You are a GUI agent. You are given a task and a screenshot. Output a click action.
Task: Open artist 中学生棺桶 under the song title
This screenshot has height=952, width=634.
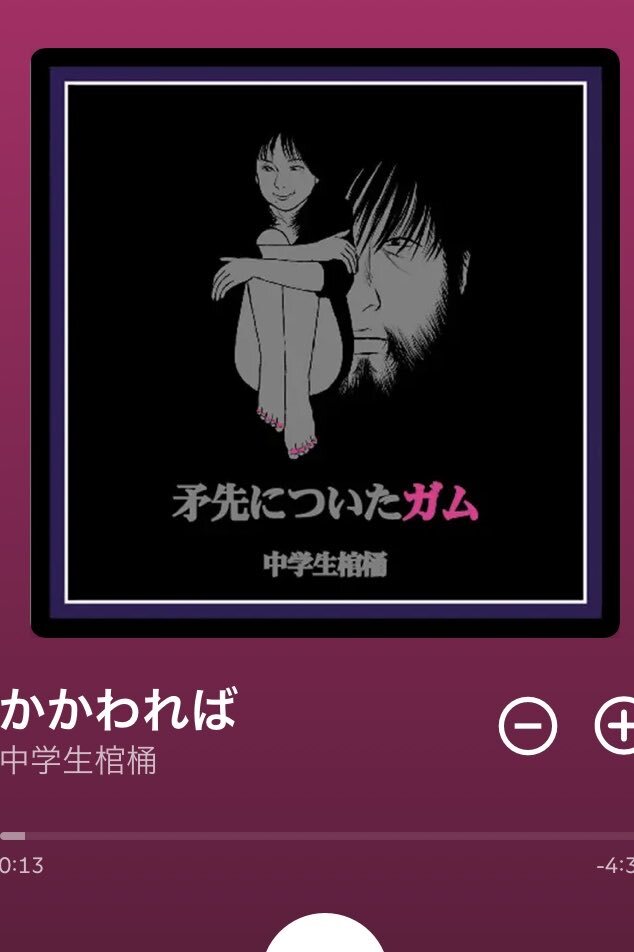tap(78, 761)
